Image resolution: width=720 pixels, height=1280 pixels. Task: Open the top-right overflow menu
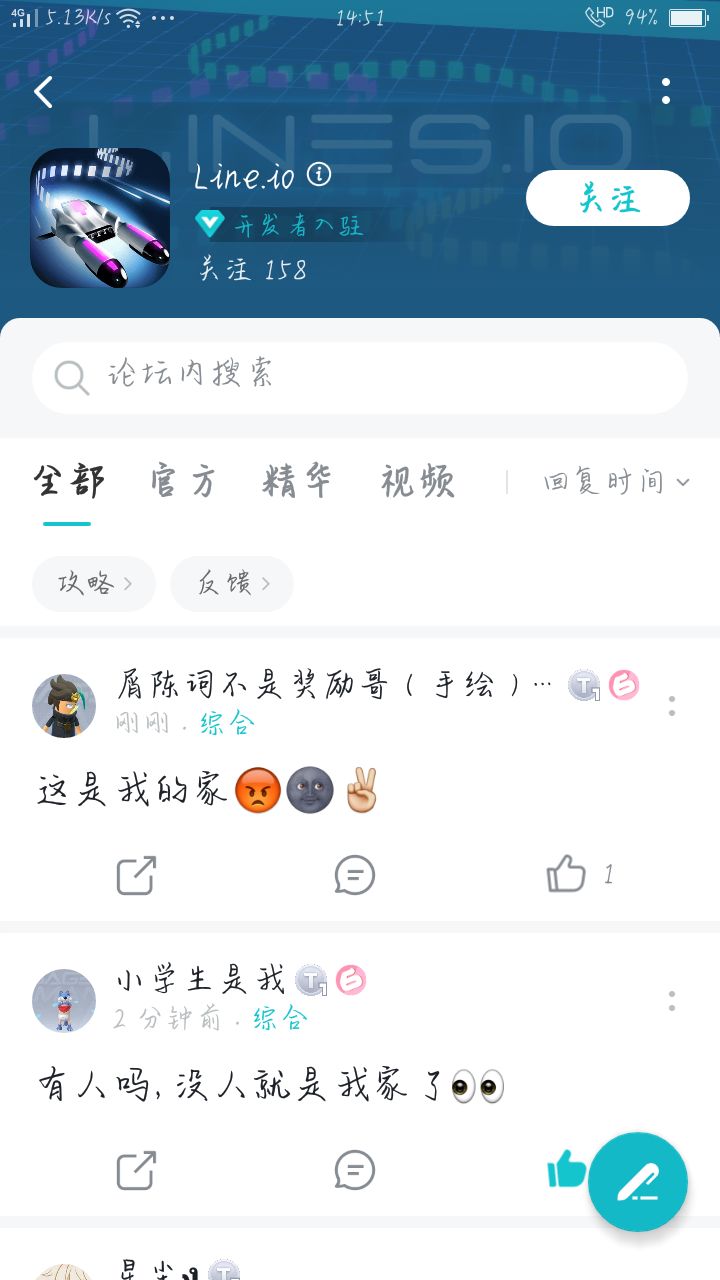point(666,92)
